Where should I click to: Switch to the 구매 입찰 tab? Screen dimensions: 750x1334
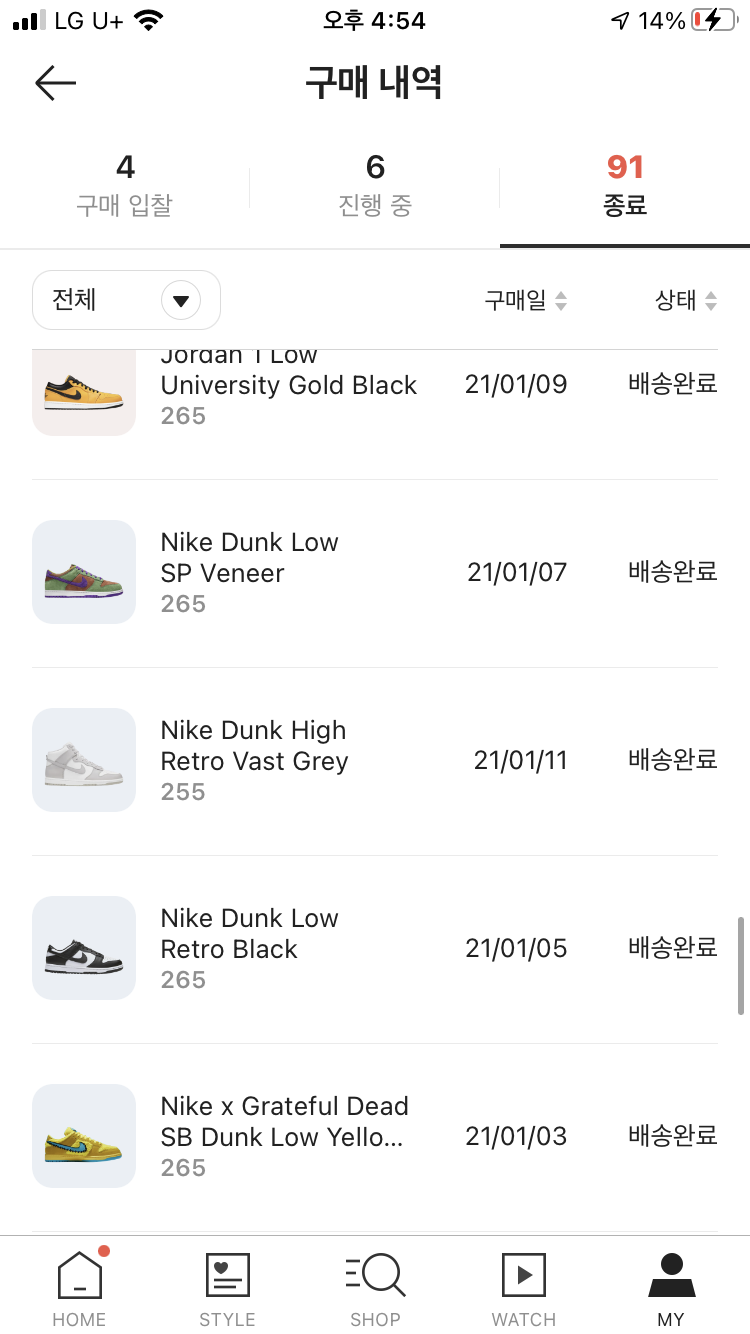[x=125, y=185]
